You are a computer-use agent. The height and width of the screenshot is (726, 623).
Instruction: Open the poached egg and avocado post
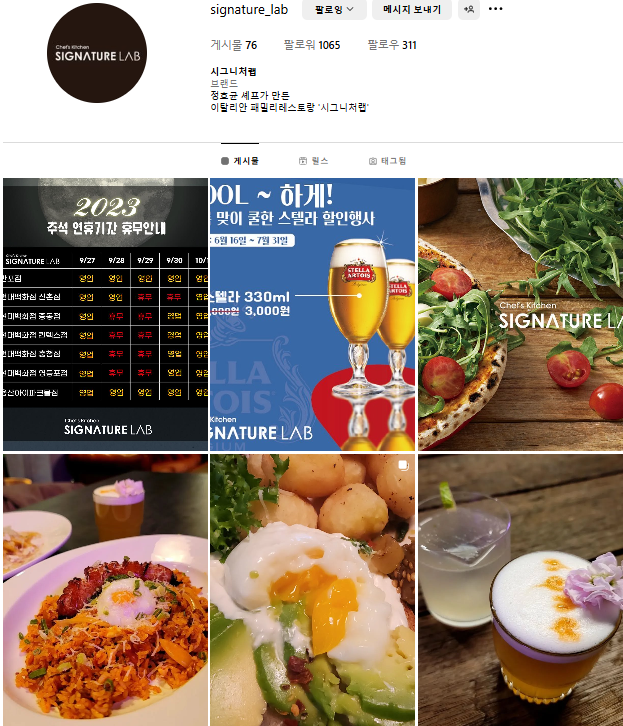[312, 590]
